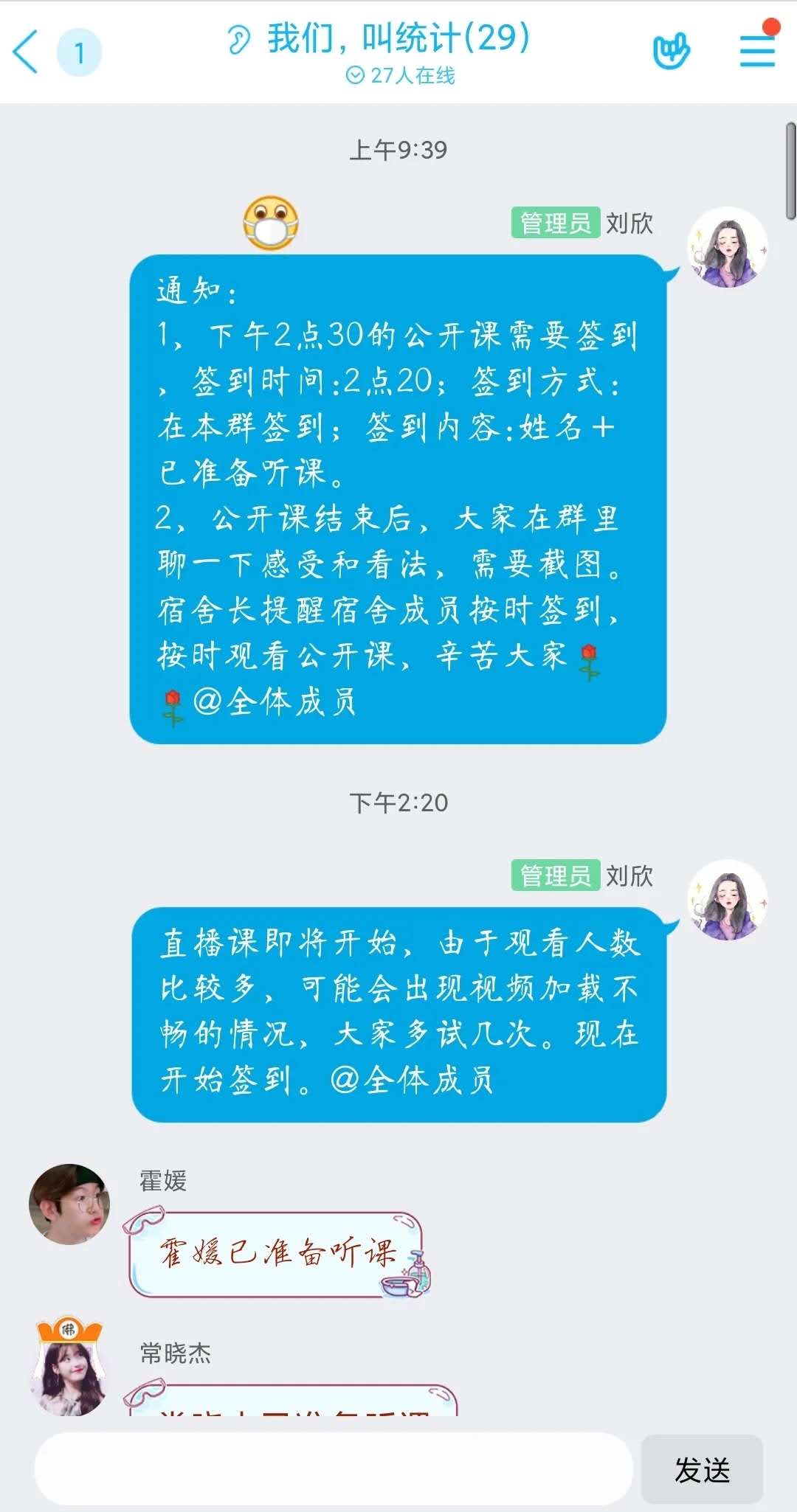This screenshot has width=797, height=1512.
Task: Open the hand gesture icon in header
Action: (x=671, y=51)
